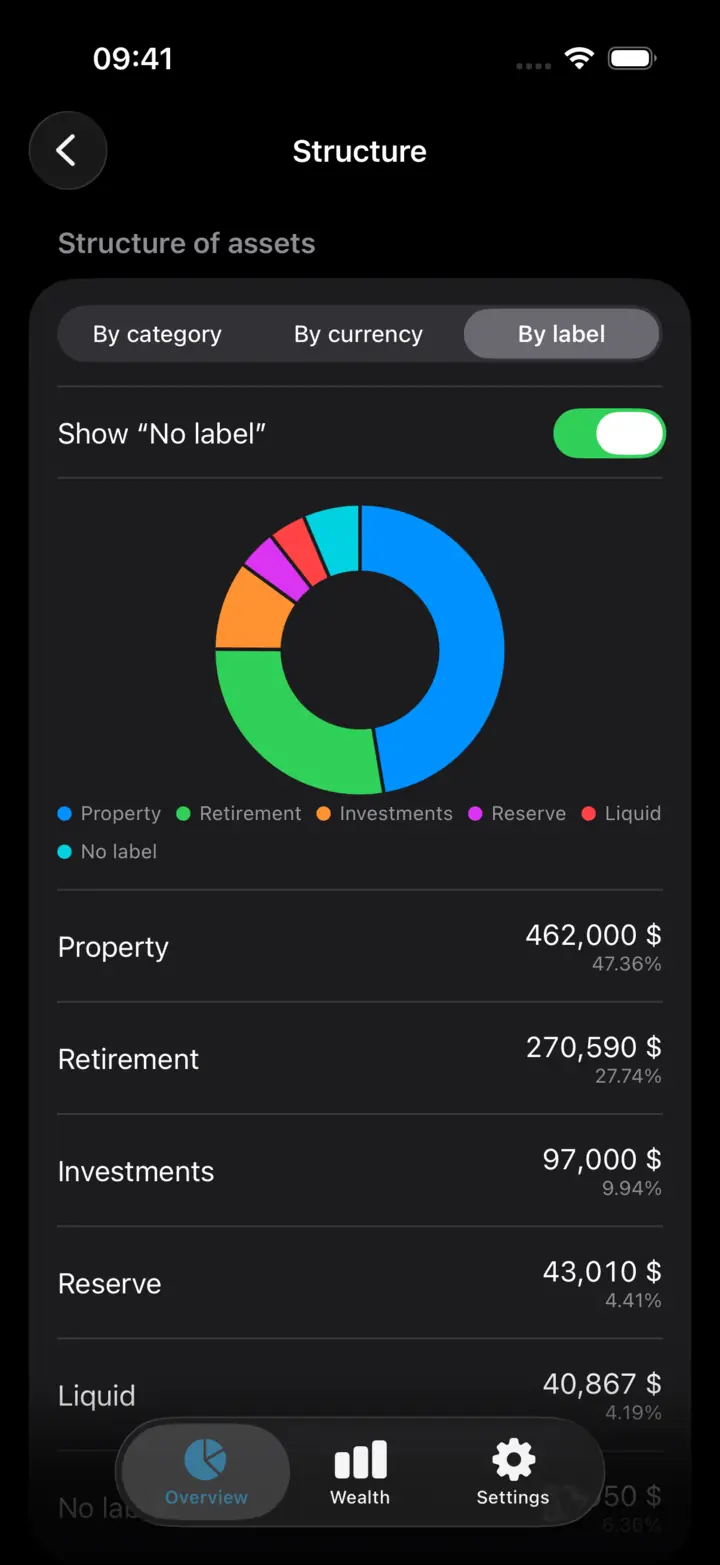
Task: Open the Overview tab
Action: (206, 1472)
